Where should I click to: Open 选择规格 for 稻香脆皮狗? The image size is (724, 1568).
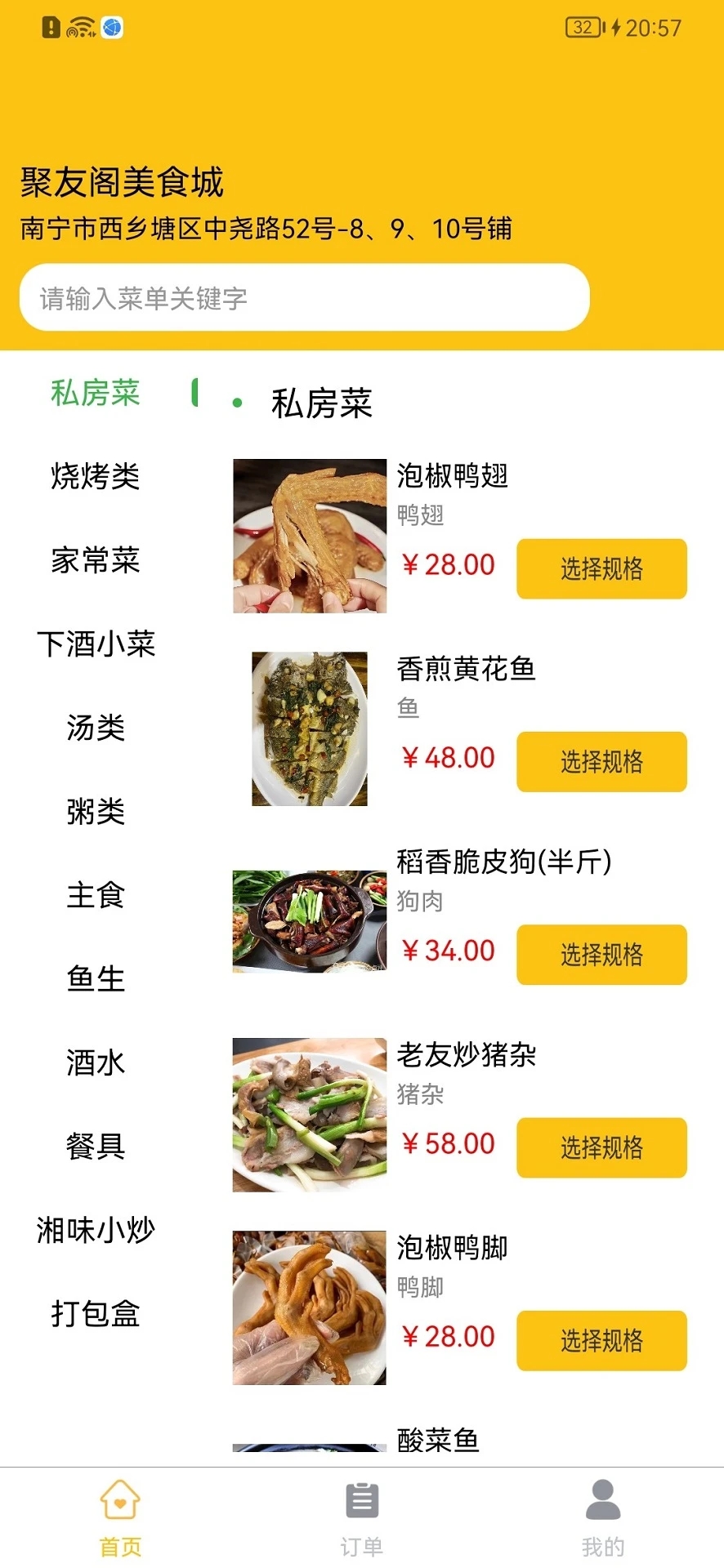[601, 955]
